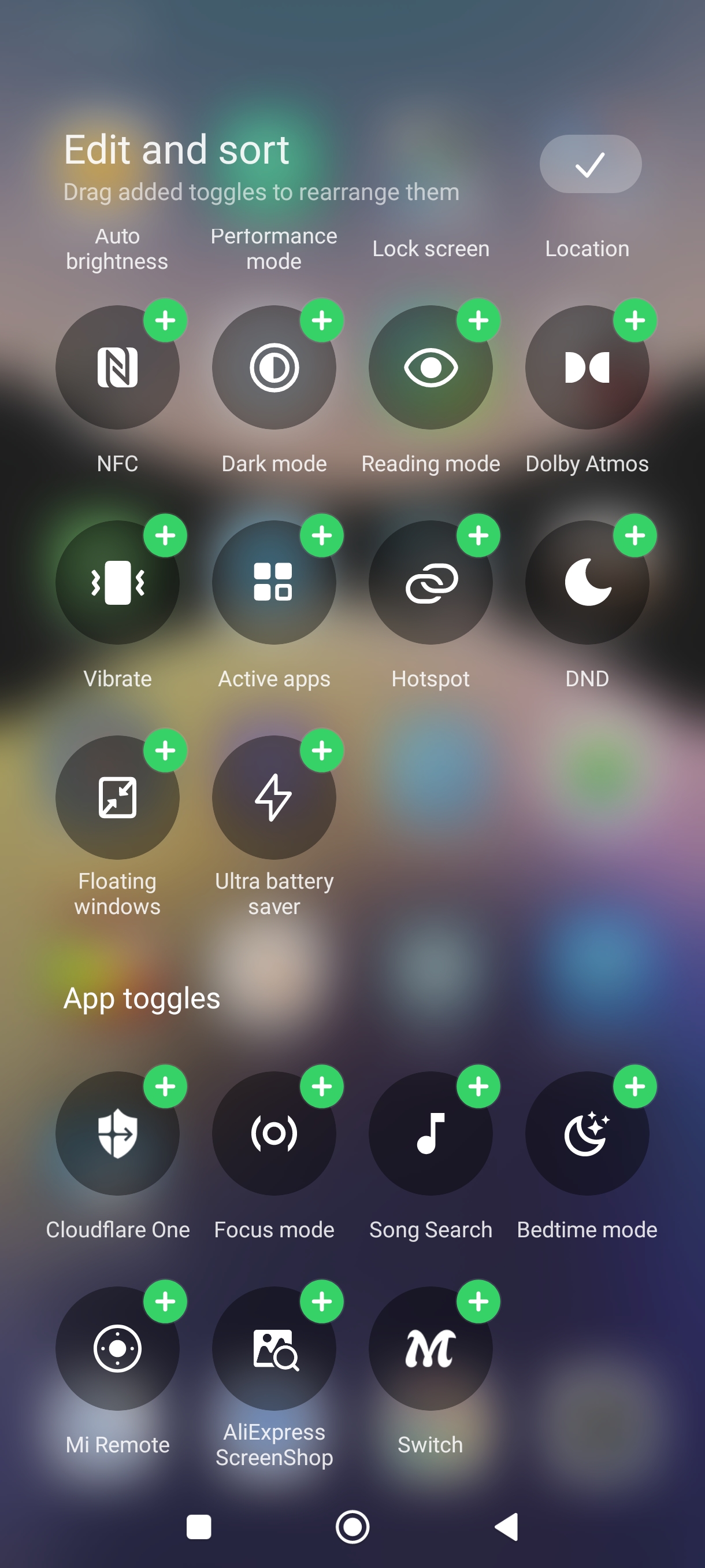The image size is (705, 1568).
Task: Add the Vibrate toggle
Action: click(165, 535)
